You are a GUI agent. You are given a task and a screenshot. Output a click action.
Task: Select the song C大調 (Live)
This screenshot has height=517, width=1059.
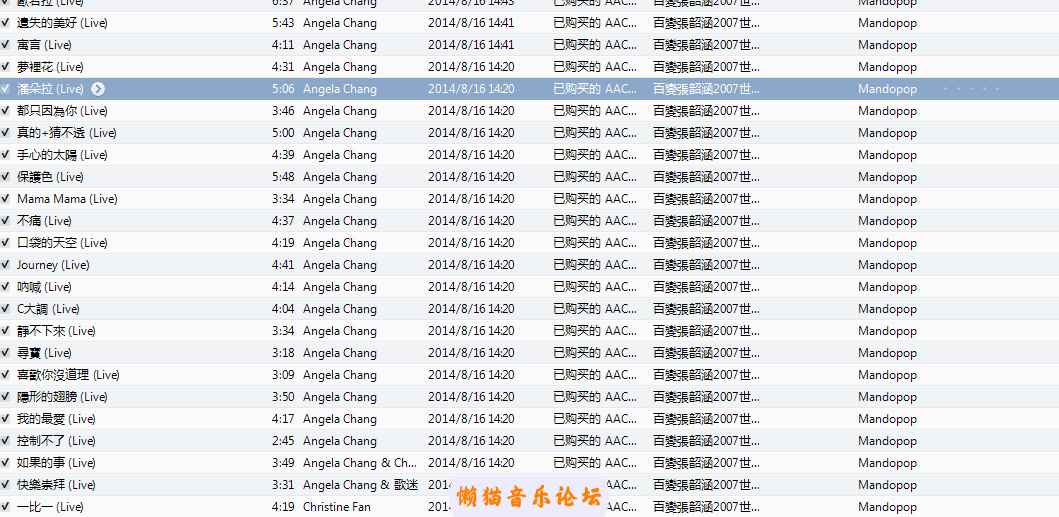click(48, 309)
